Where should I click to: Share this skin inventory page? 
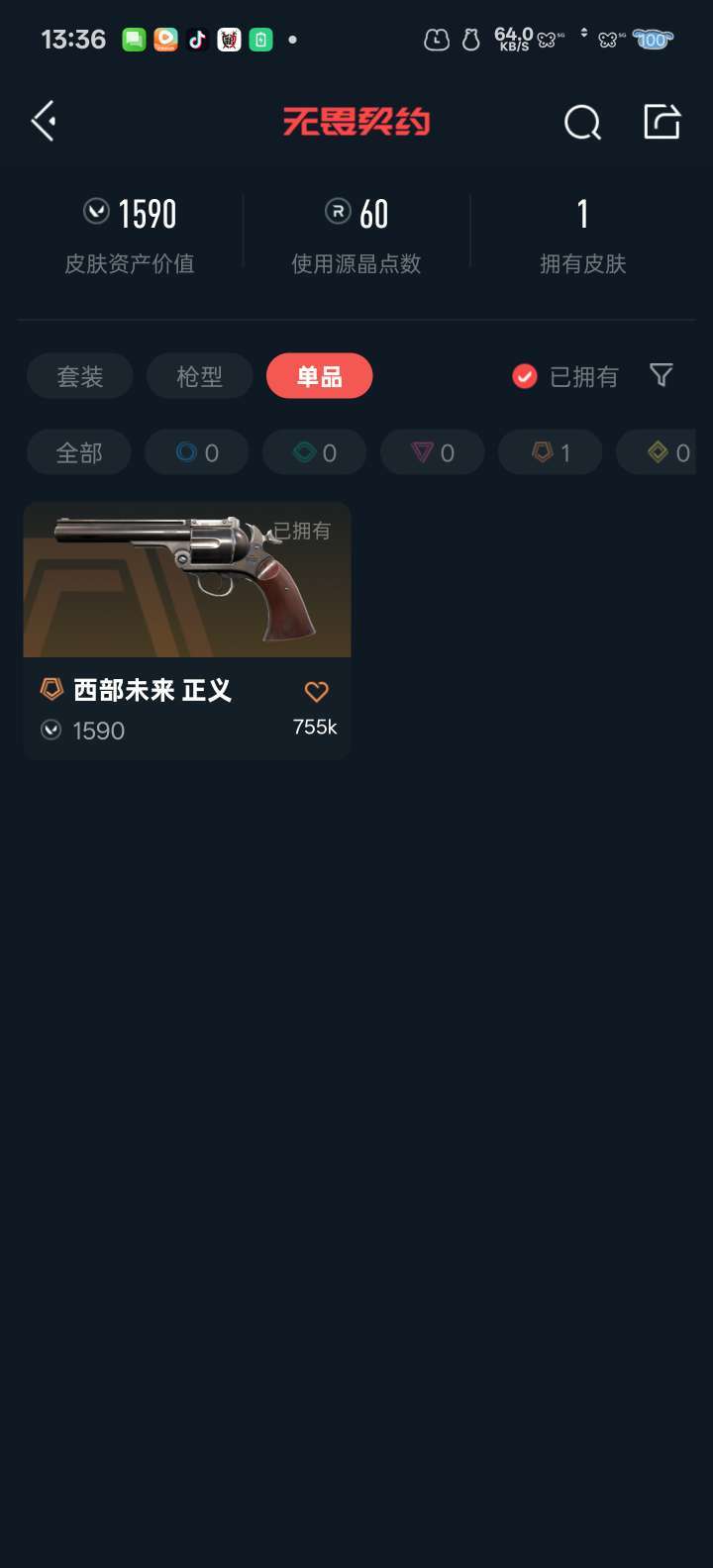(x=662, y=122)
